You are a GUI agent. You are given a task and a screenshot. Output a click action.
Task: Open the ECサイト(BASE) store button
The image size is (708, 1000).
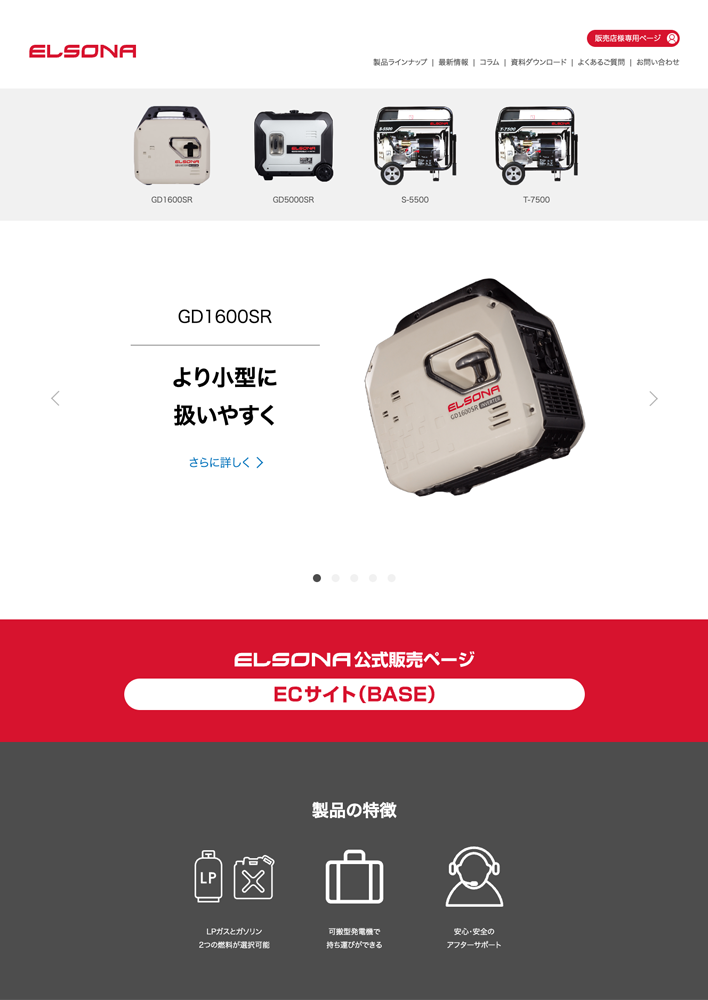point(354,694)
